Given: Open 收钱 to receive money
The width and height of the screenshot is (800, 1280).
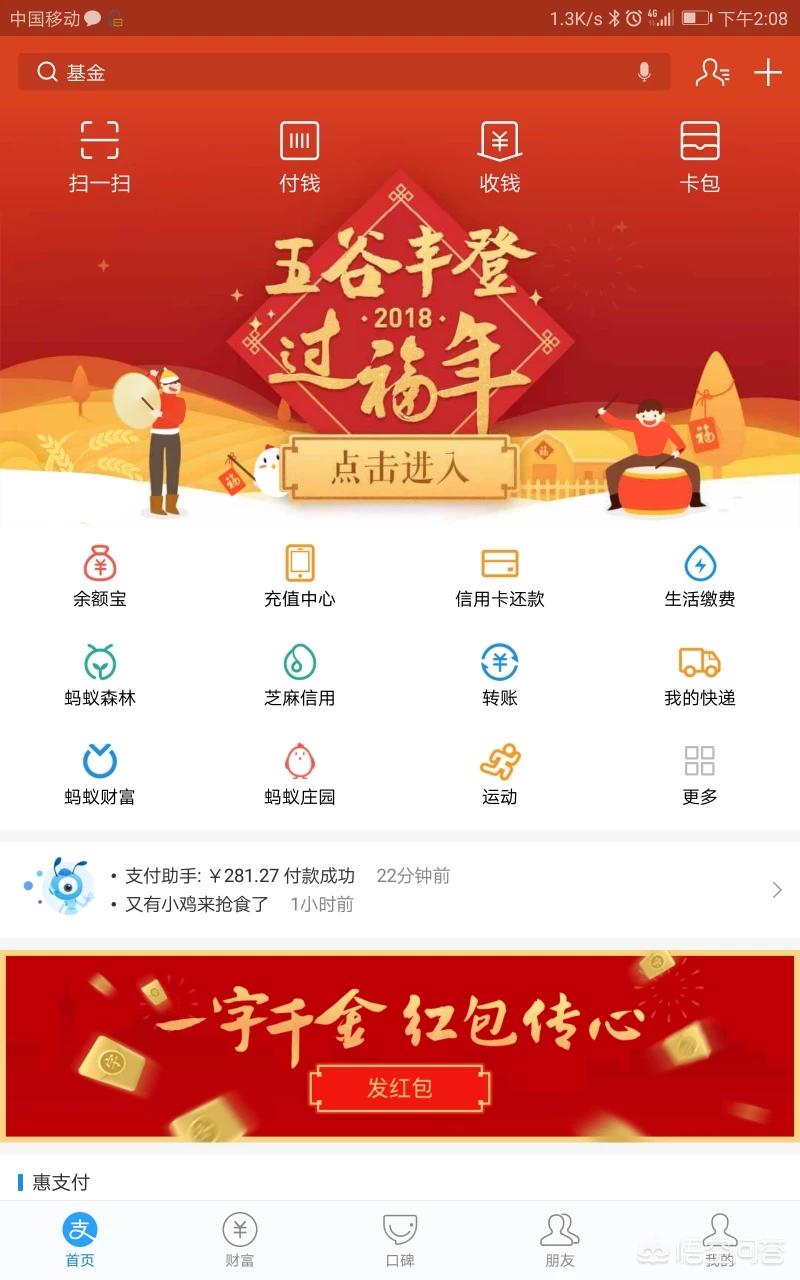Looking at the screenshot, I should (x=500, y=157).
